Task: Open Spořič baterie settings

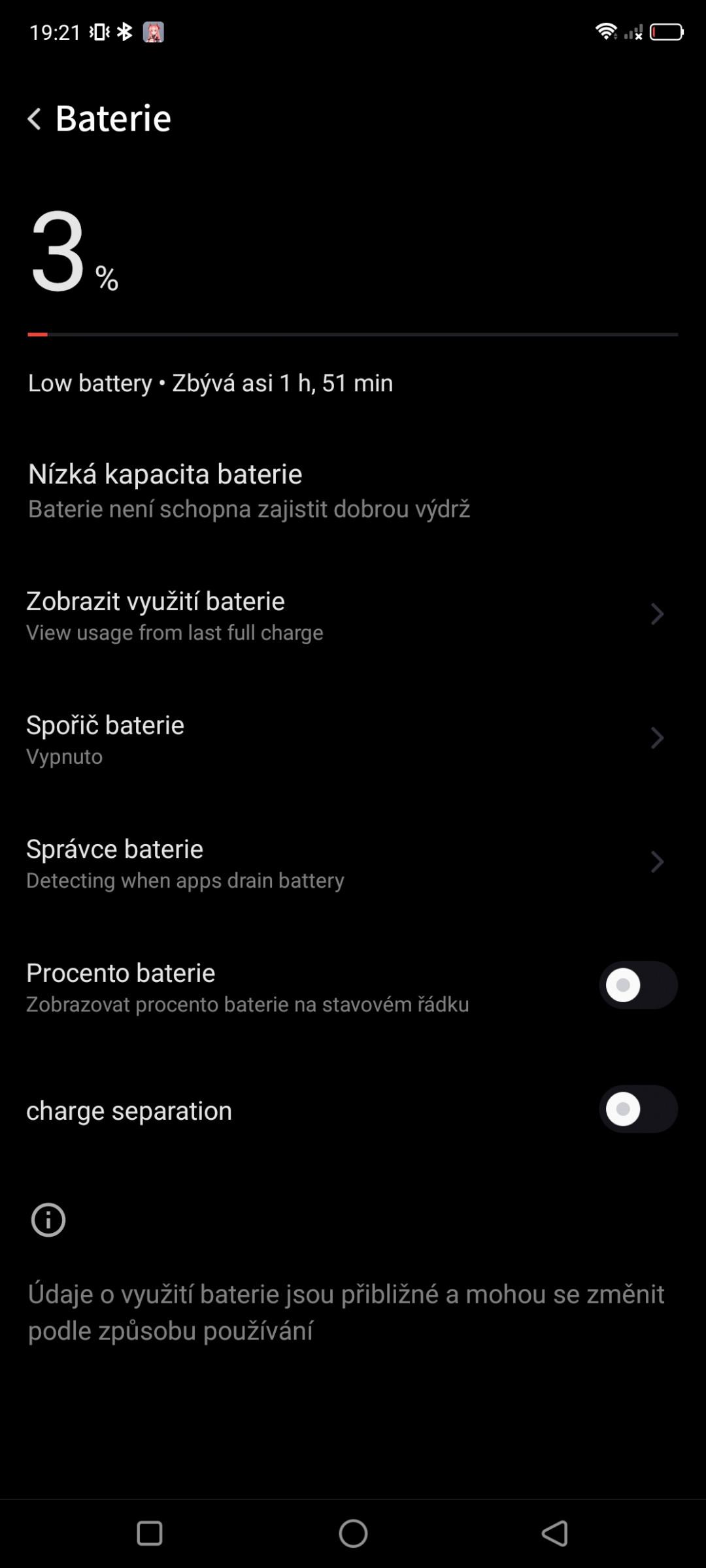Action: 353,738
